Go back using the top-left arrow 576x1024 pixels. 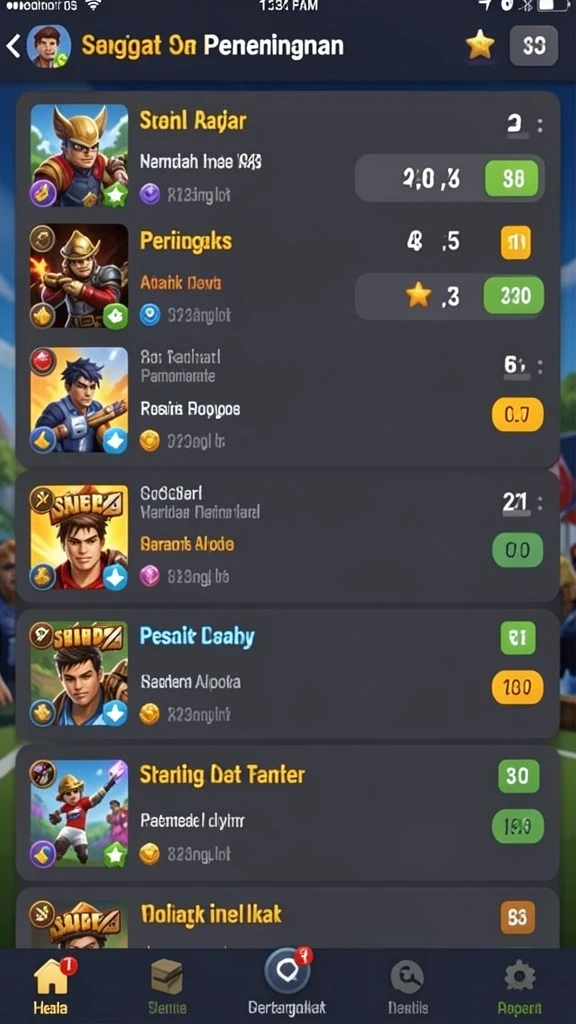pos(13,46)
